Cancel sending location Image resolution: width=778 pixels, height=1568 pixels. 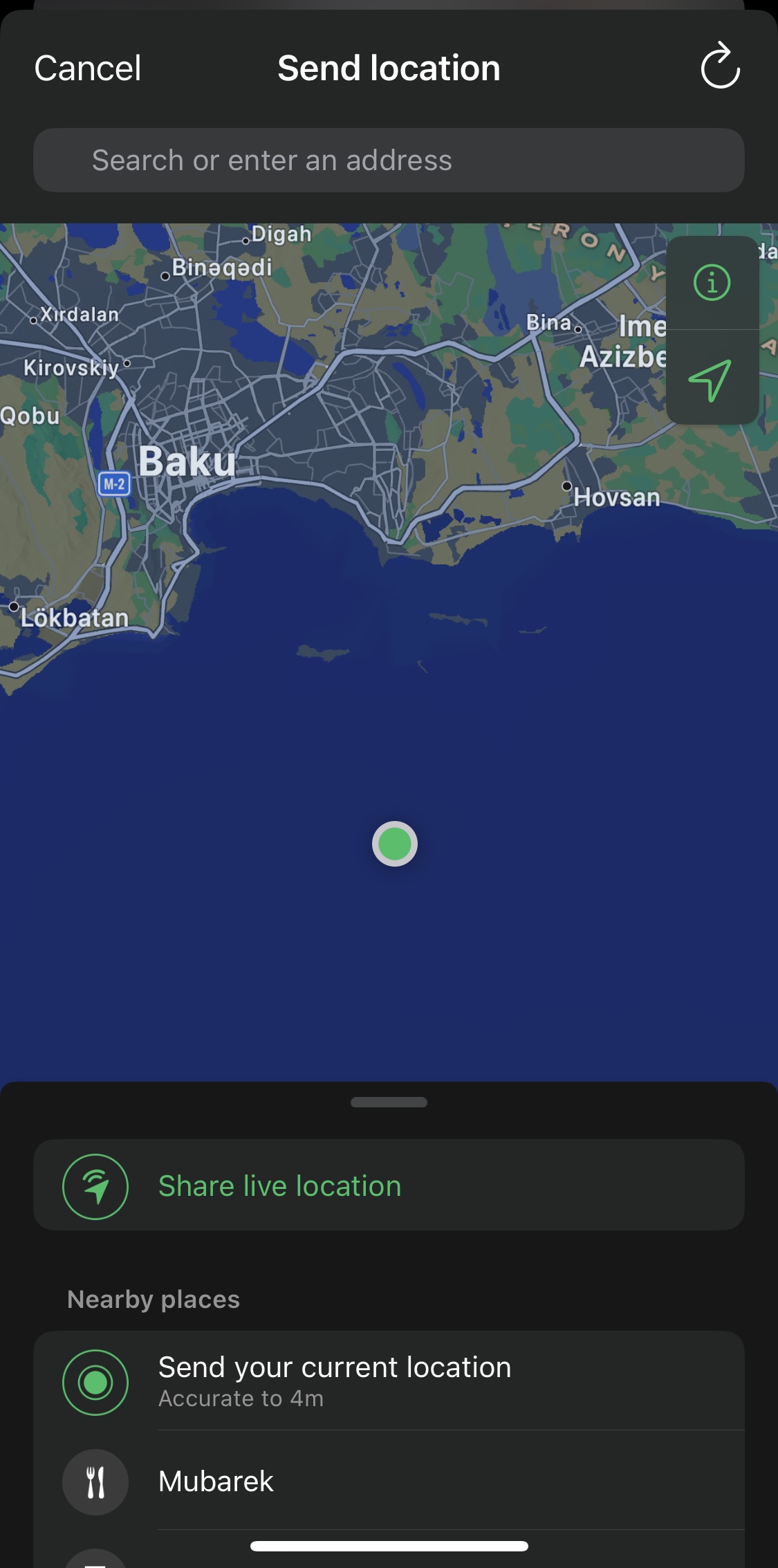pos(88,68)
